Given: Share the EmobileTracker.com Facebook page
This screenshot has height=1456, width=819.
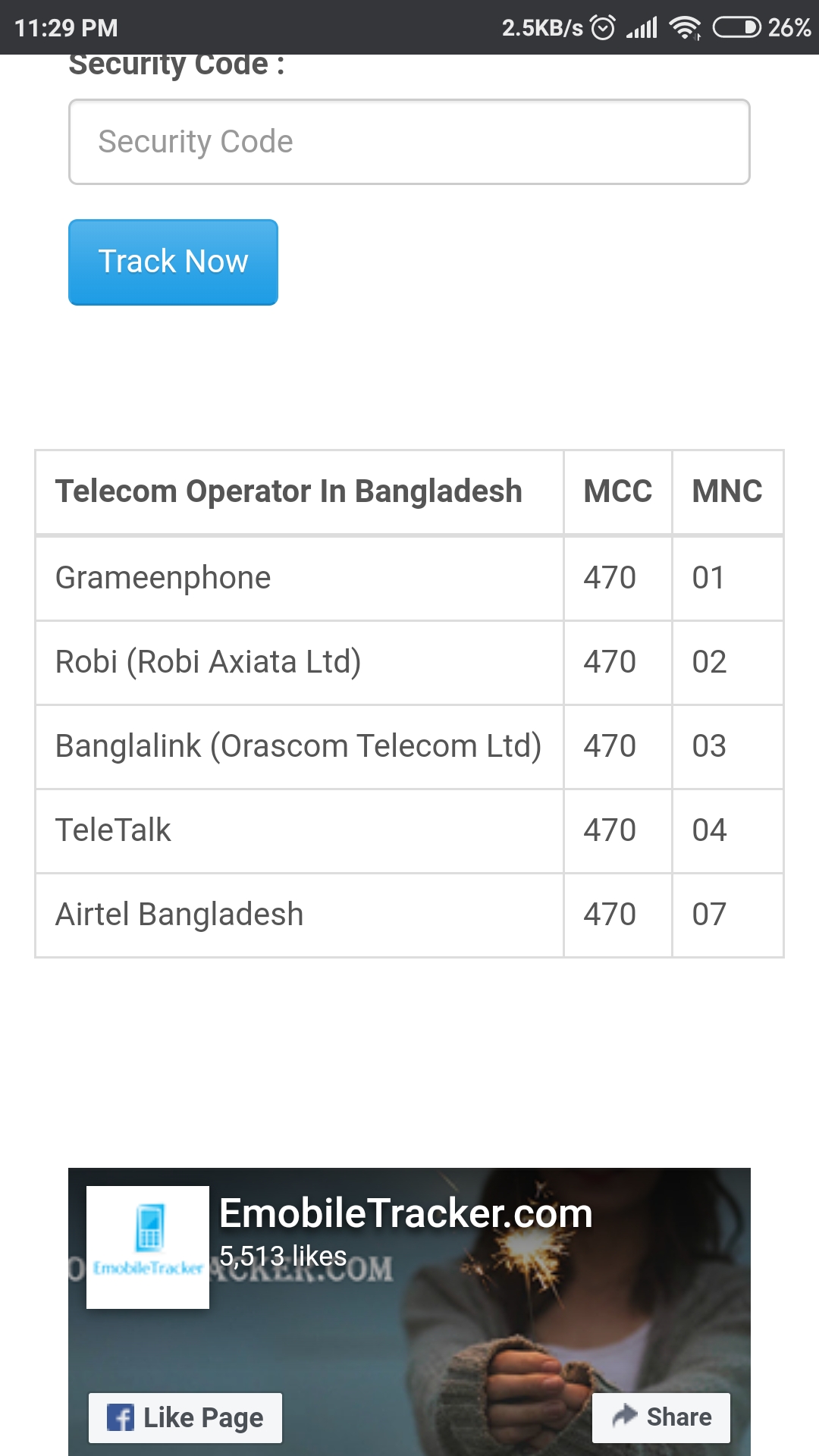Looking at the screenshot, I should coord(661,1417).
